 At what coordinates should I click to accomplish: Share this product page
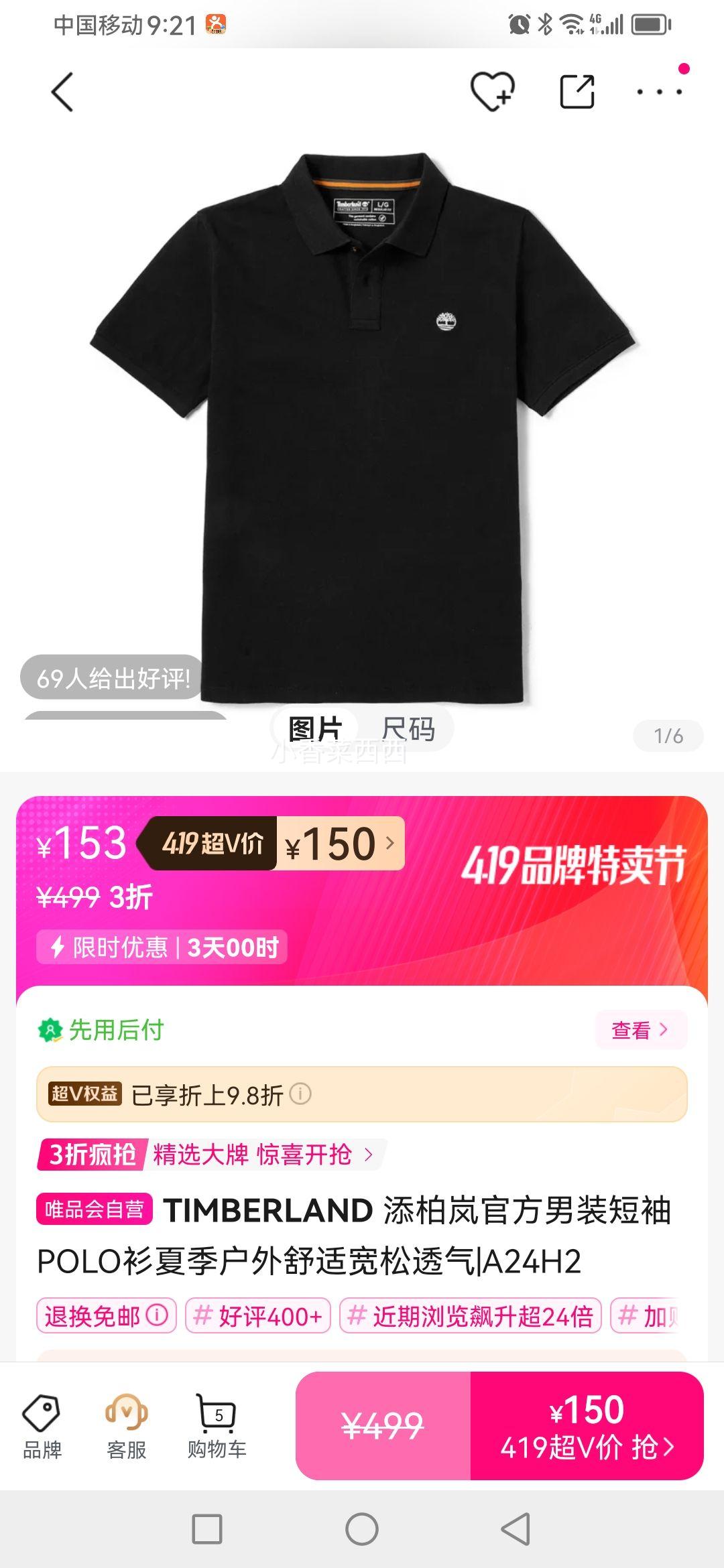tap(577, 92)
